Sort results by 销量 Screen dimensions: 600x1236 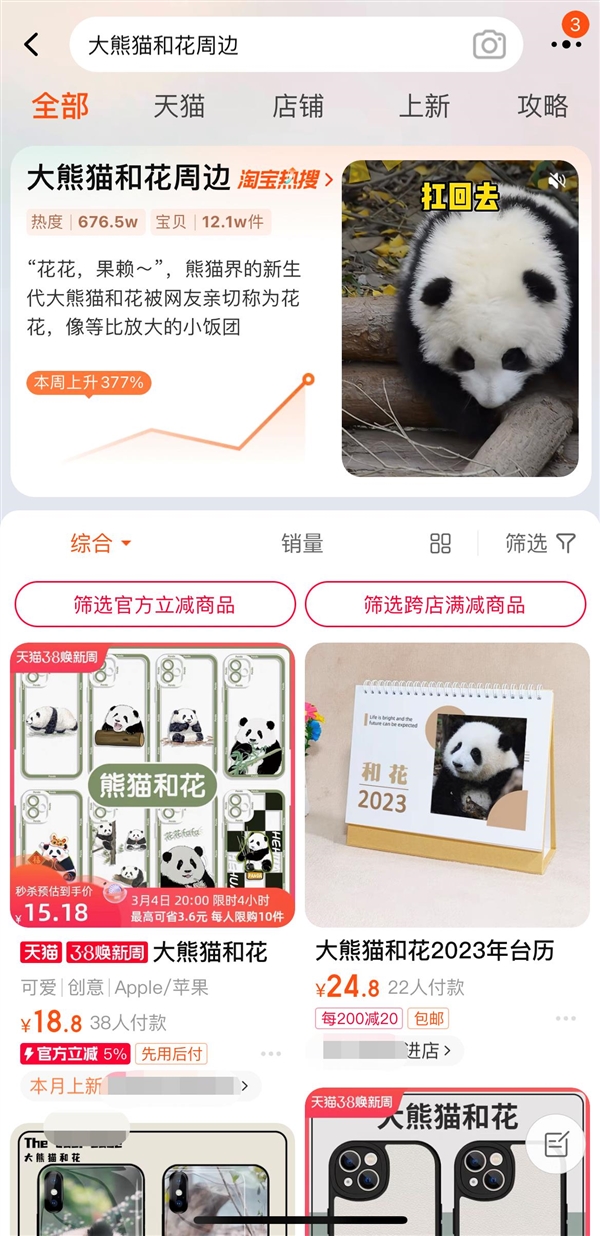301,543
